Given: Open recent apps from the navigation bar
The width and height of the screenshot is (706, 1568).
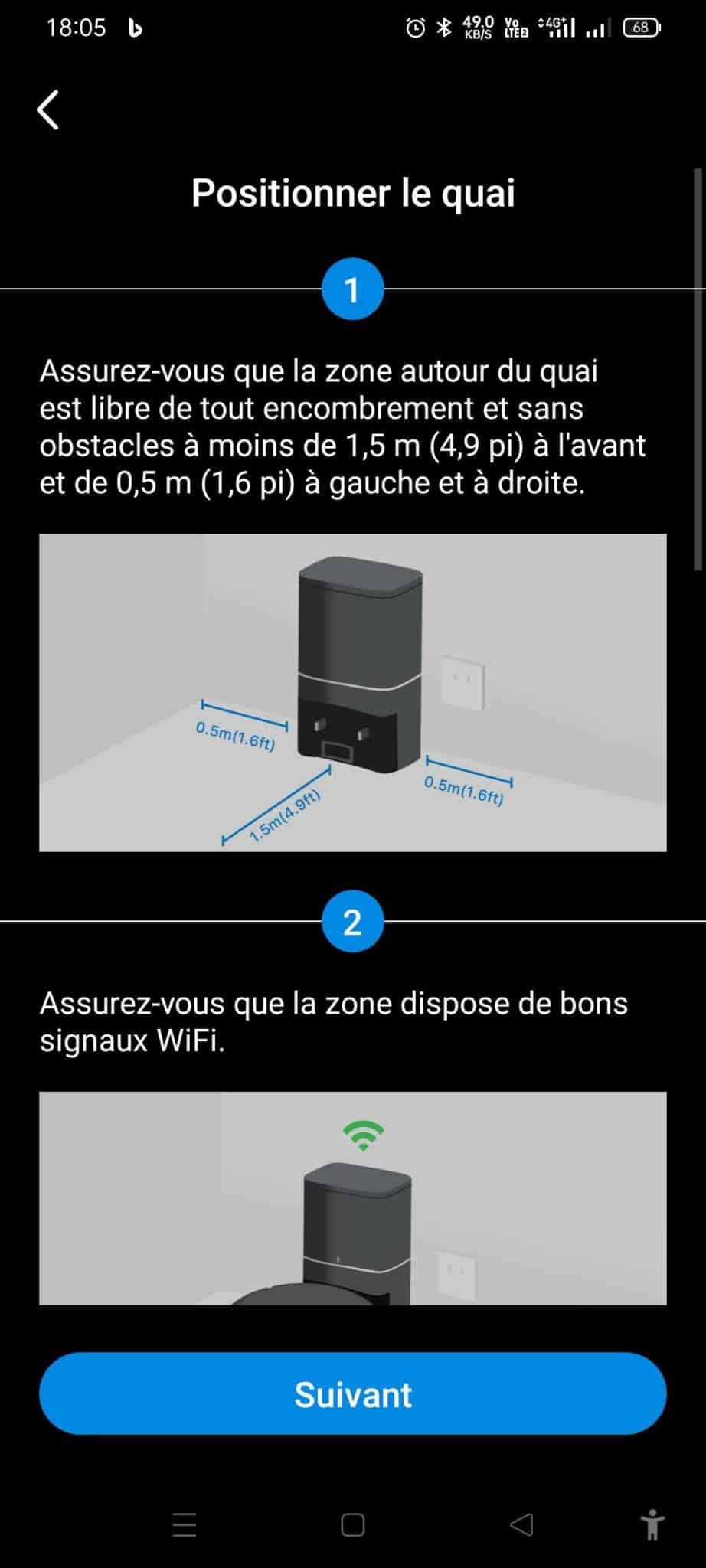Looking at the screenshot, I should pyautogui.click(x=184, y=1525).
